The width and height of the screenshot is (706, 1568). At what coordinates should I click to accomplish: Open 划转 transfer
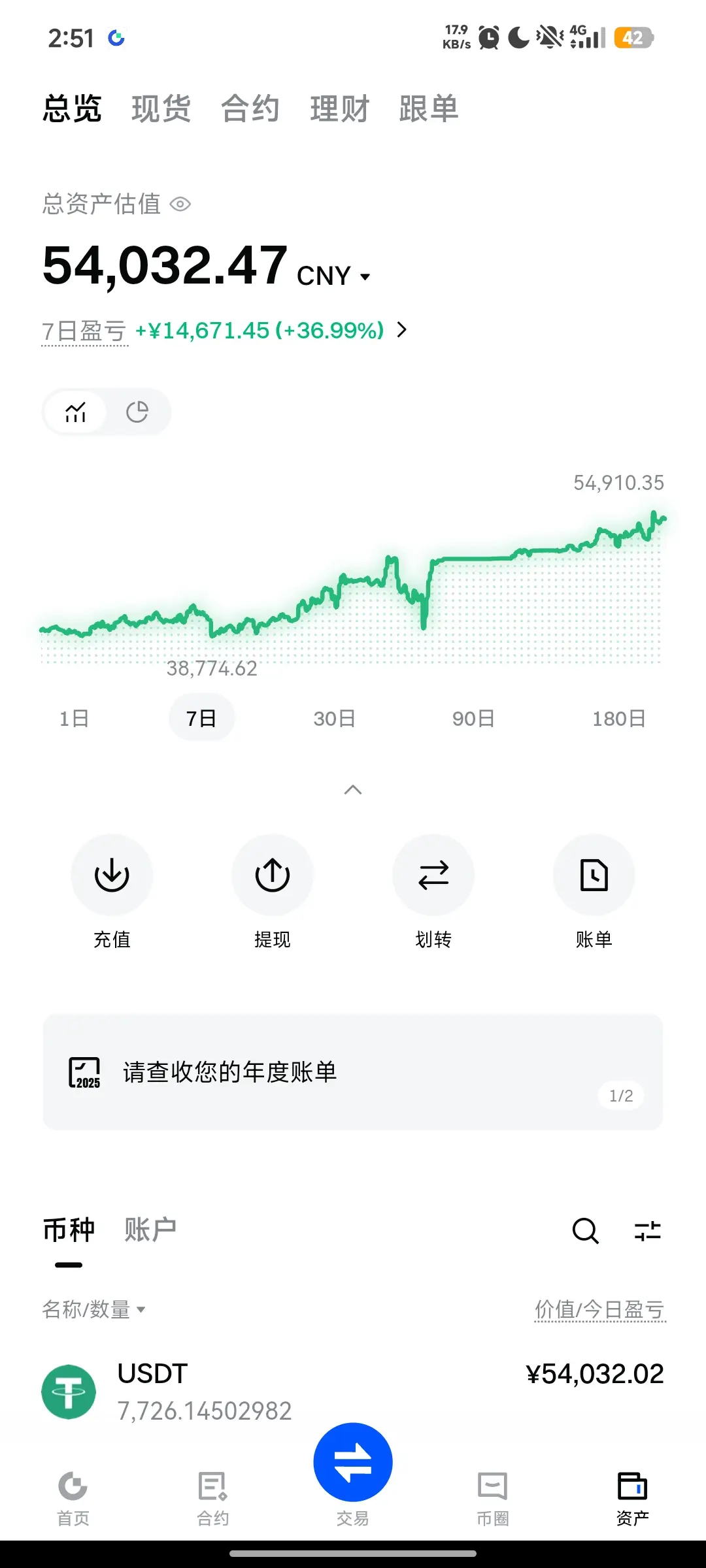pyautogui.click(x=433, y=892)
